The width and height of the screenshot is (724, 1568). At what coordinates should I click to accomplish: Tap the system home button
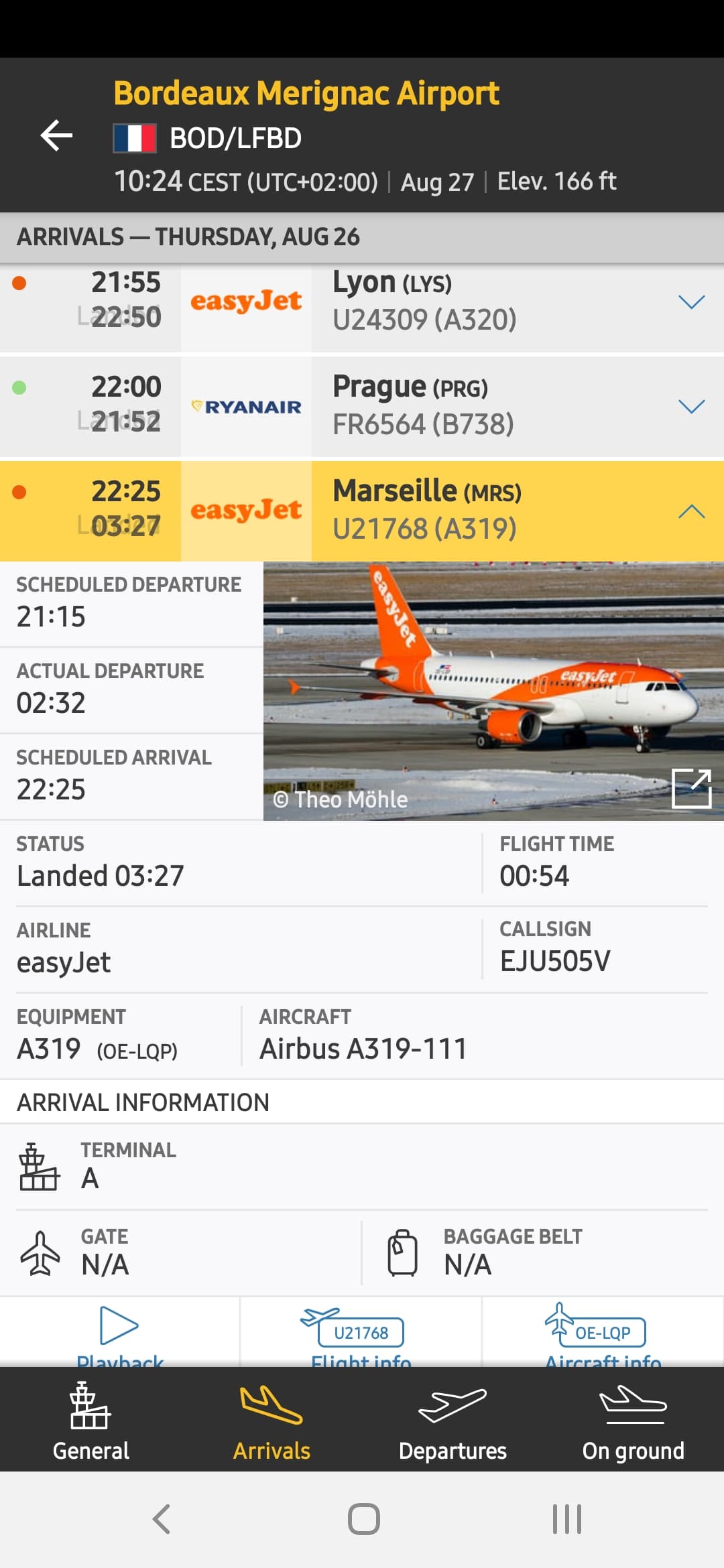363,1519
